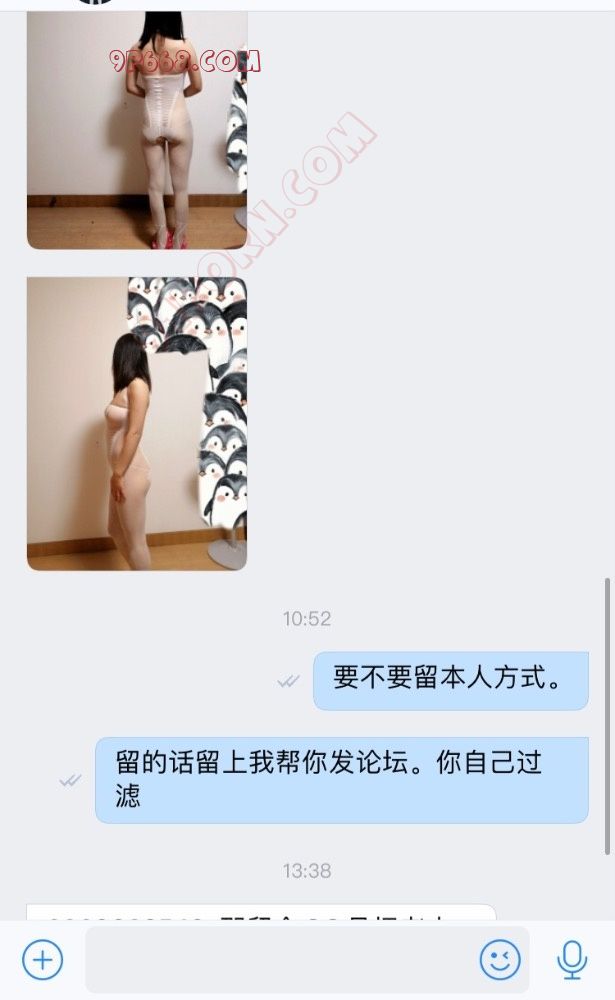Screen dimensions: 615x1000
Task: Tap the microphone voice message icon
Action: [571, 960]
